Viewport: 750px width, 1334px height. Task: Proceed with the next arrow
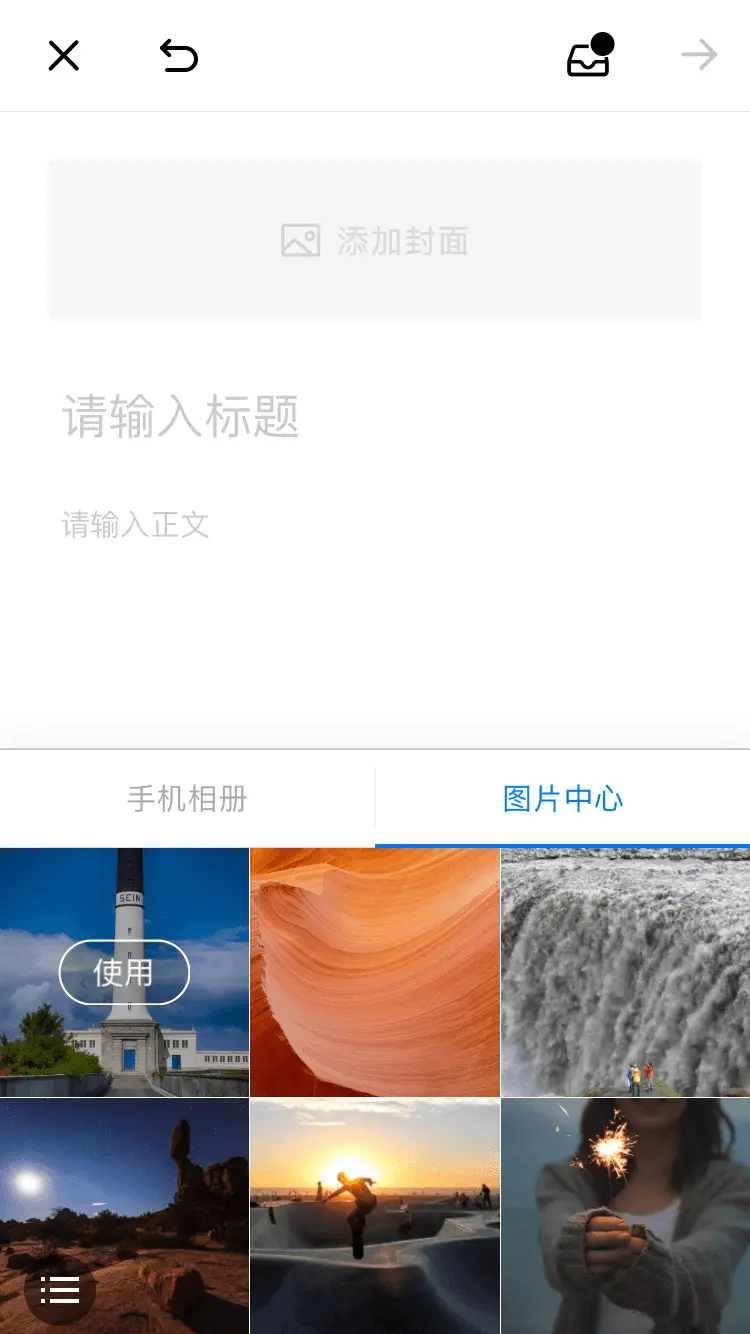pos(699,55)
